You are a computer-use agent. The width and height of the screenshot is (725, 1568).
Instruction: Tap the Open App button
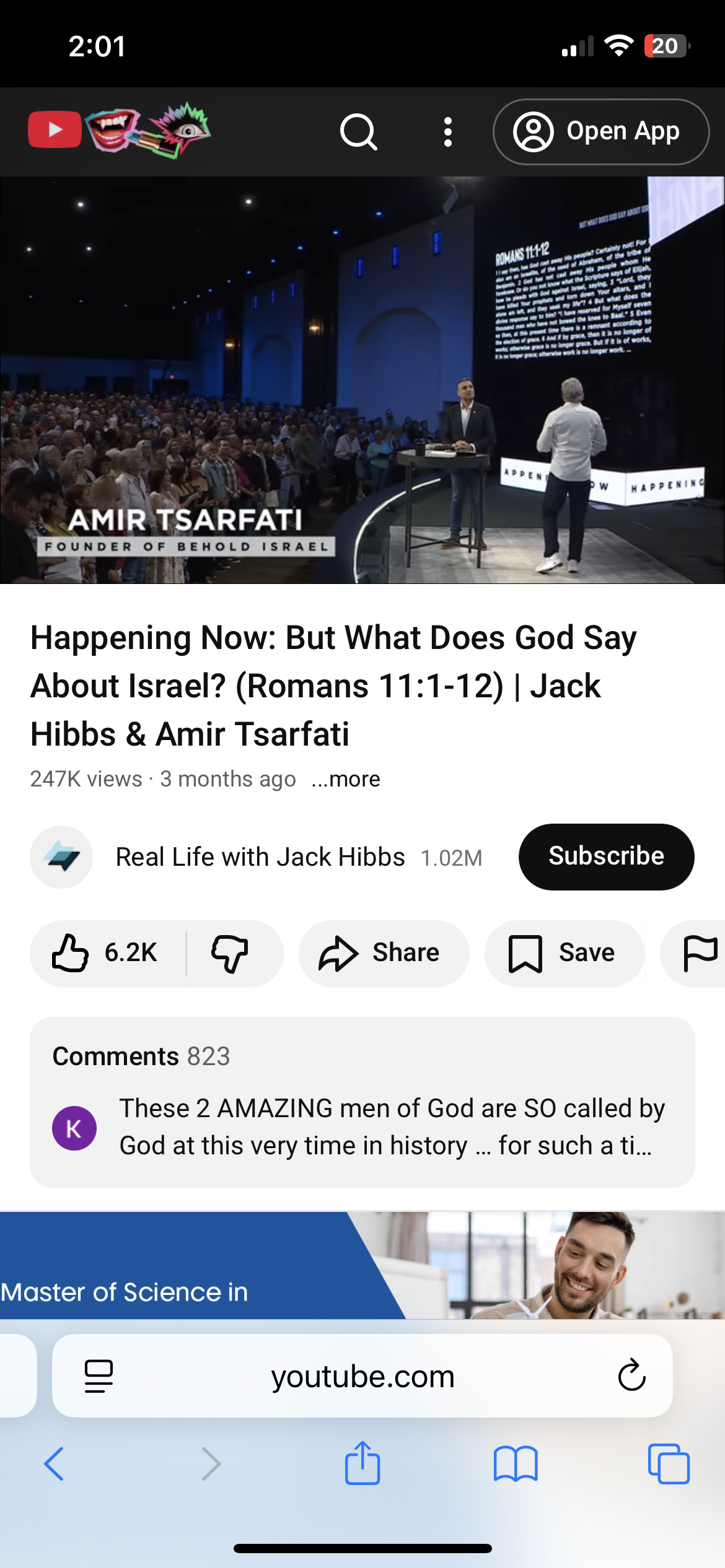coord(600,132)
